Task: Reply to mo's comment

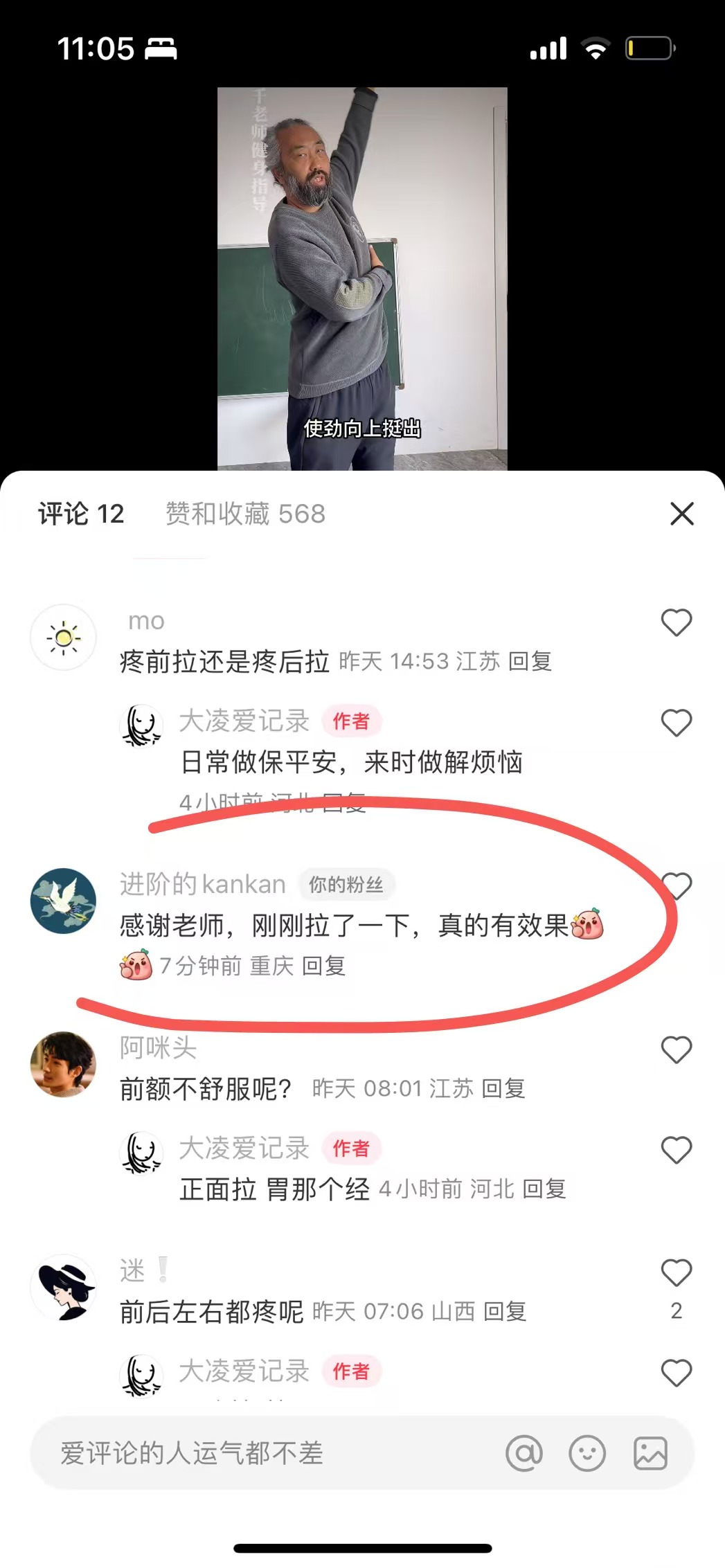Action: [x=530, y=661]
